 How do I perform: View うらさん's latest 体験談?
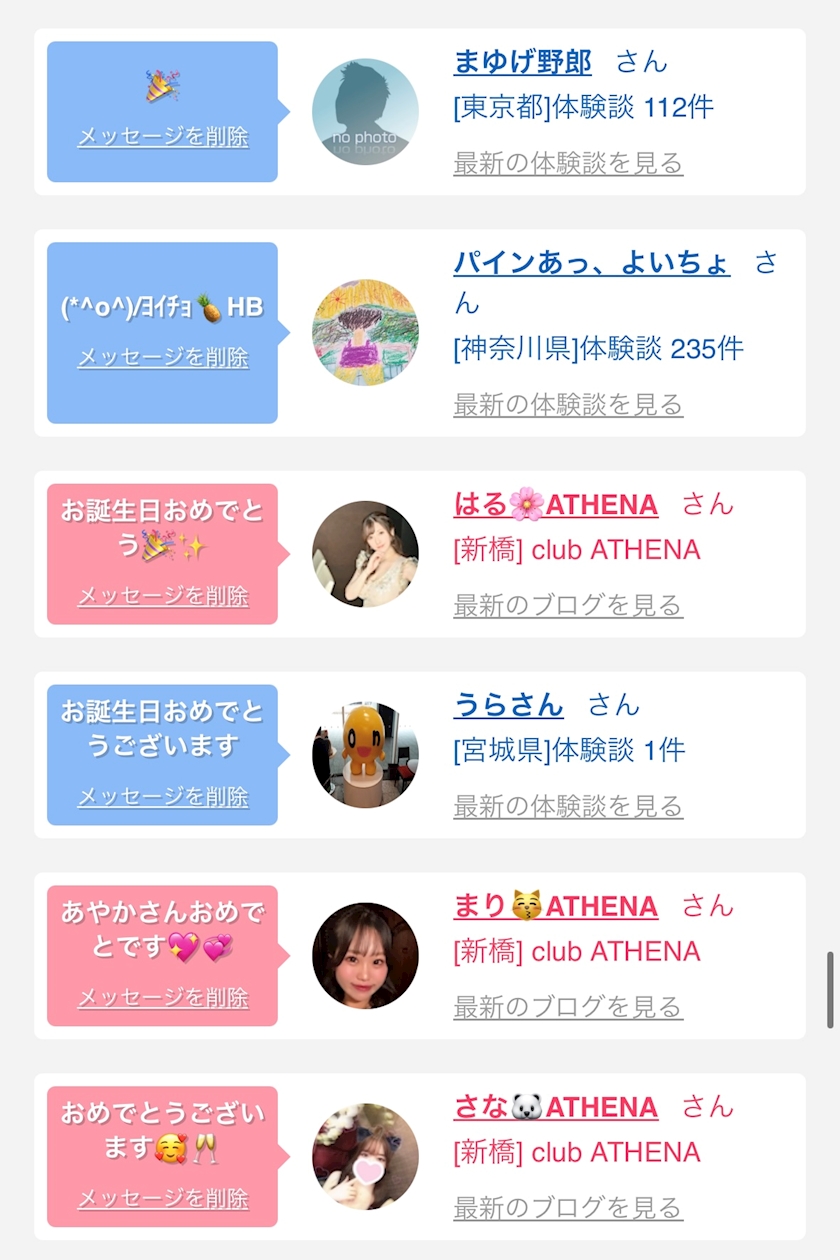pyautogui.click(x=568, y=807)
